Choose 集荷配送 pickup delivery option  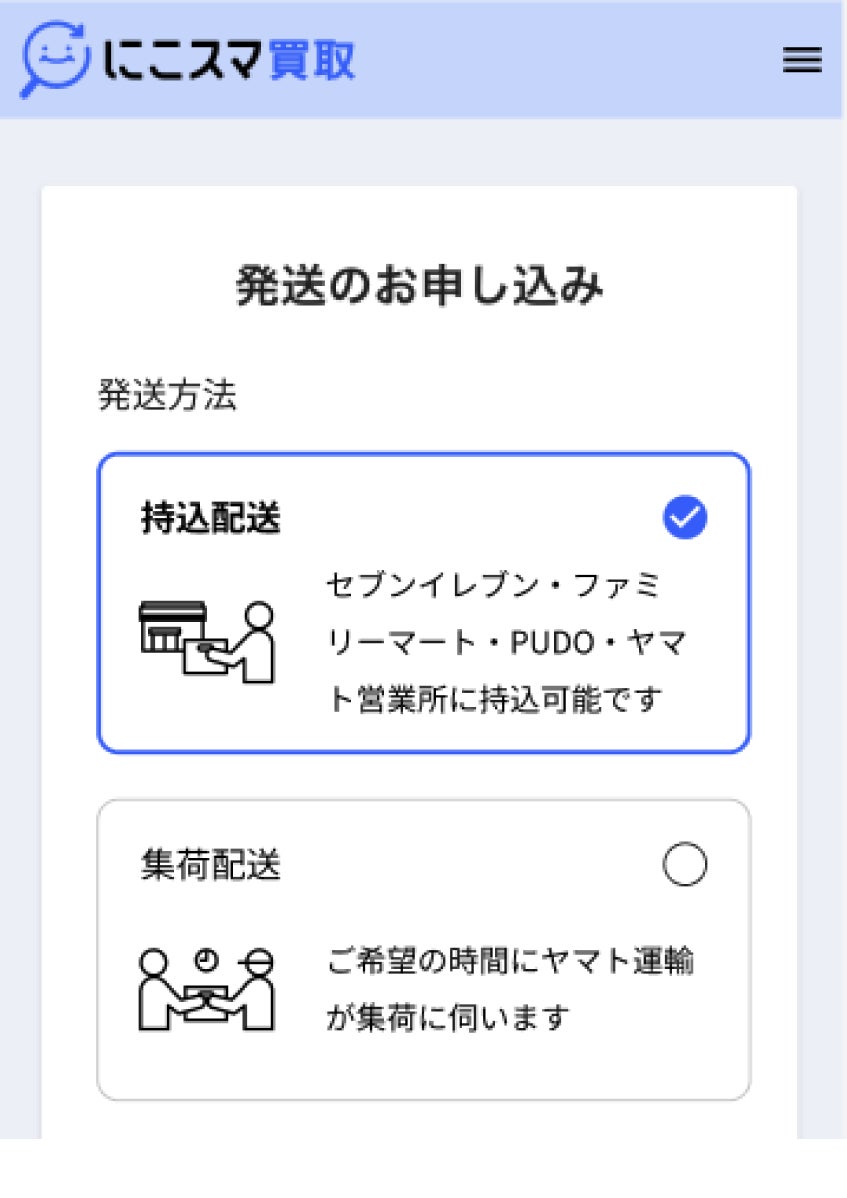pos(423,949)
